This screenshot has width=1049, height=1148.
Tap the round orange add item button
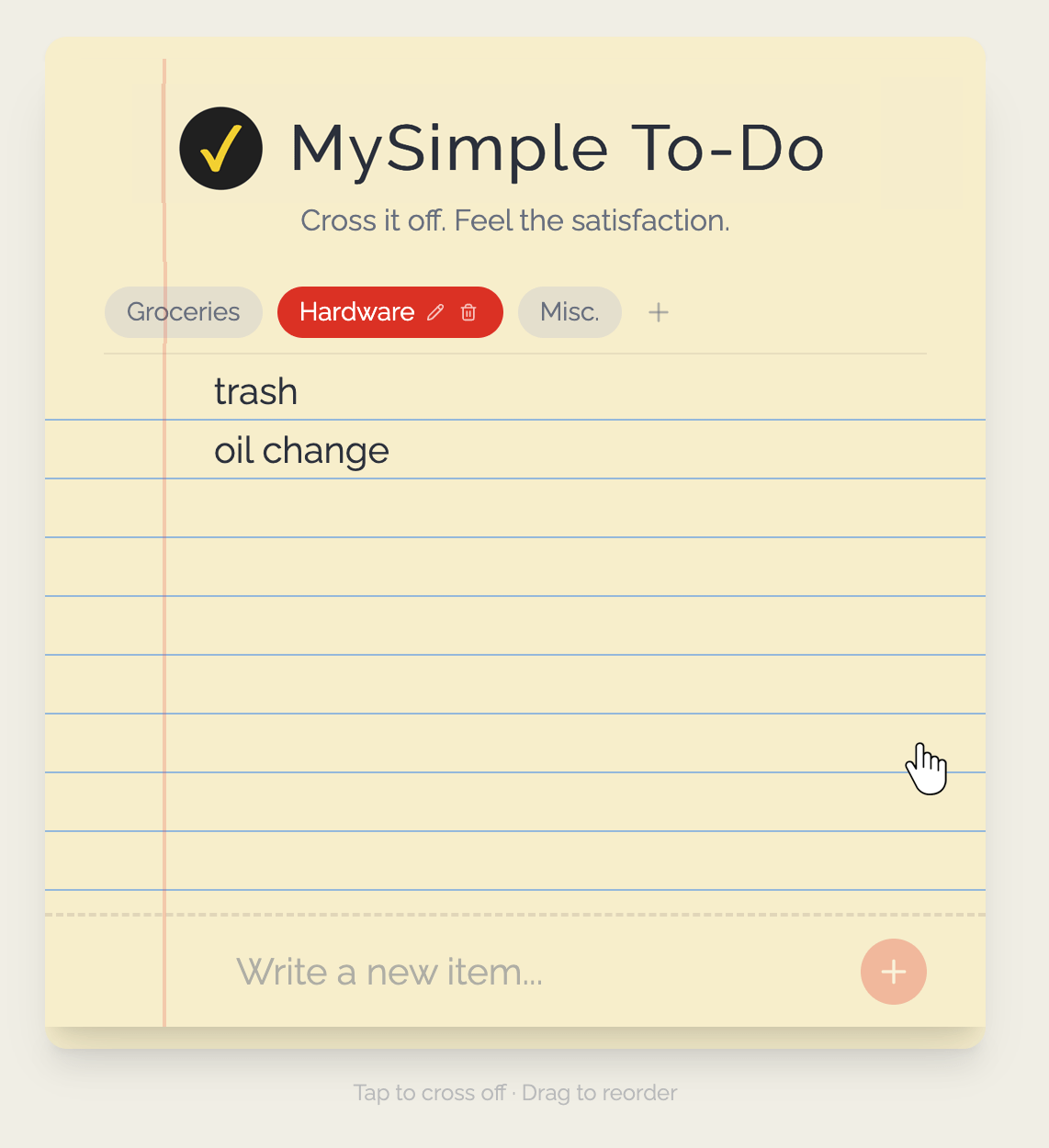point(894,972)
